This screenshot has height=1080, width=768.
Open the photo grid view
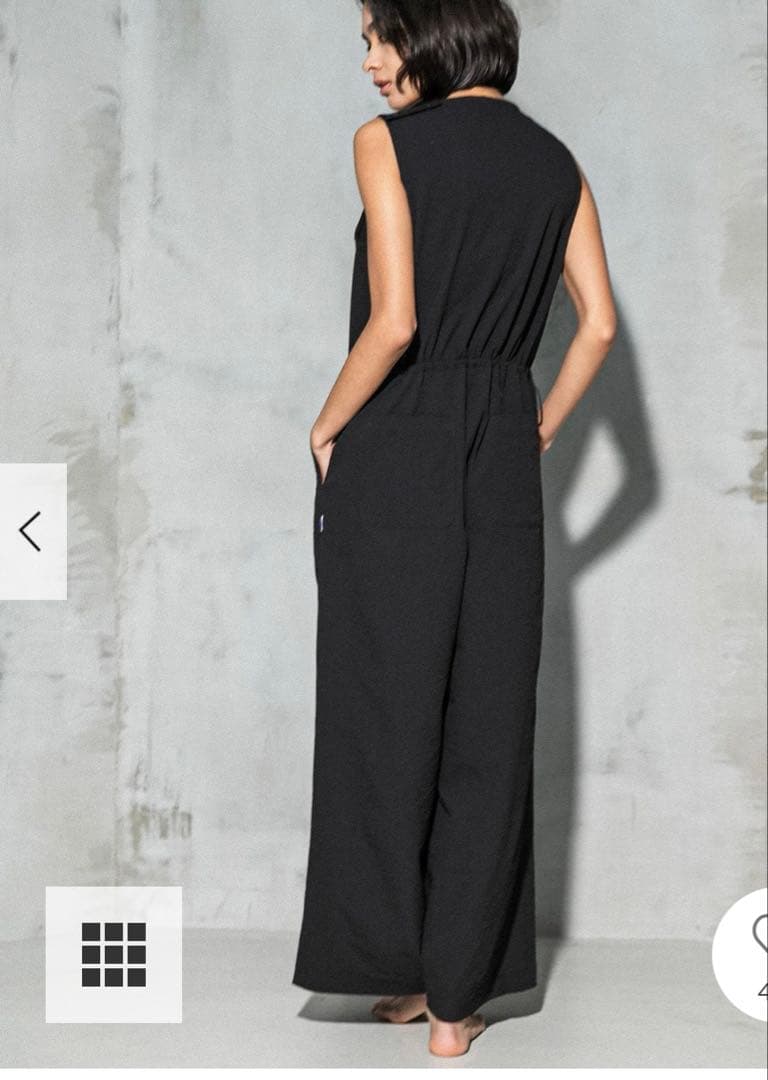tap(114, 954)
